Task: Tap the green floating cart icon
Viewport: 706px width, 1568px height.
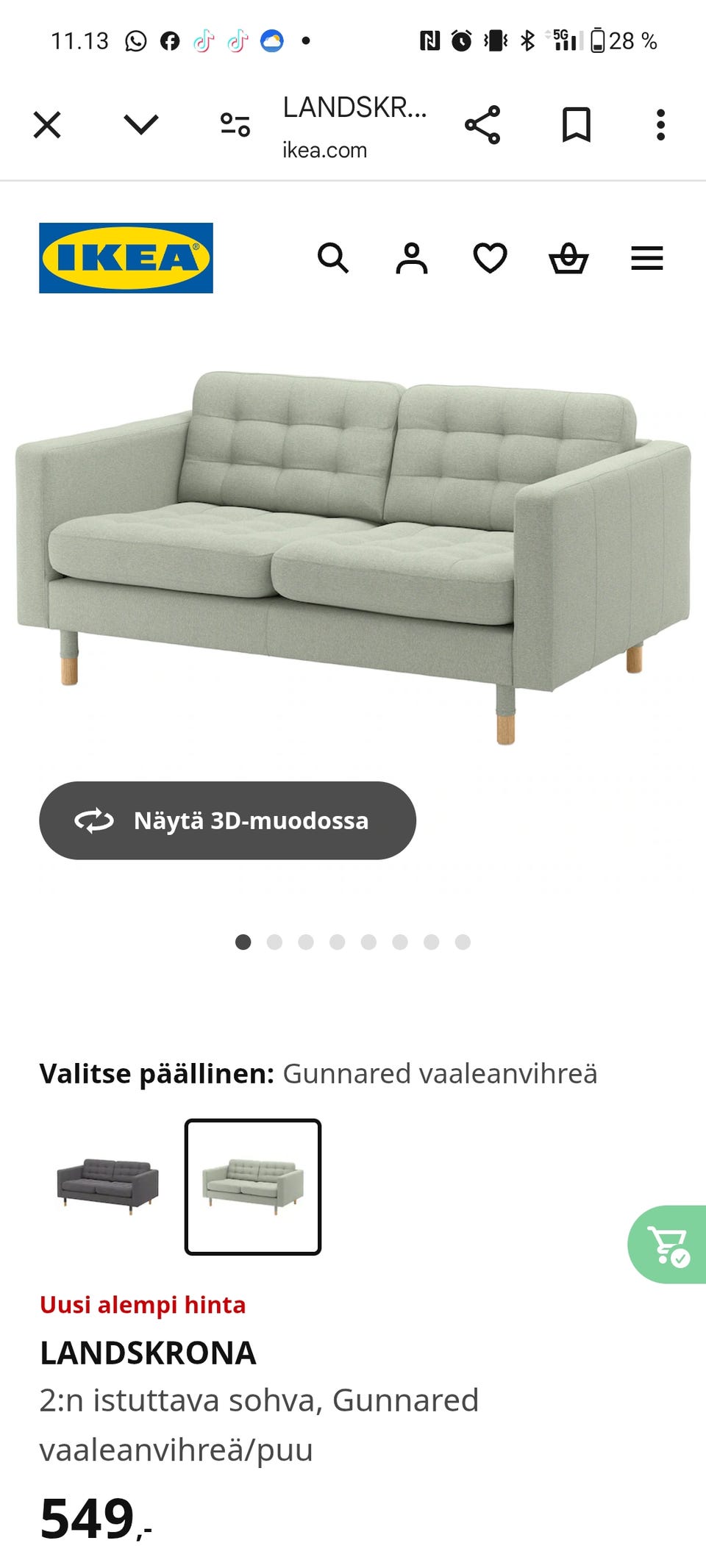Action: pos(666,1245)
